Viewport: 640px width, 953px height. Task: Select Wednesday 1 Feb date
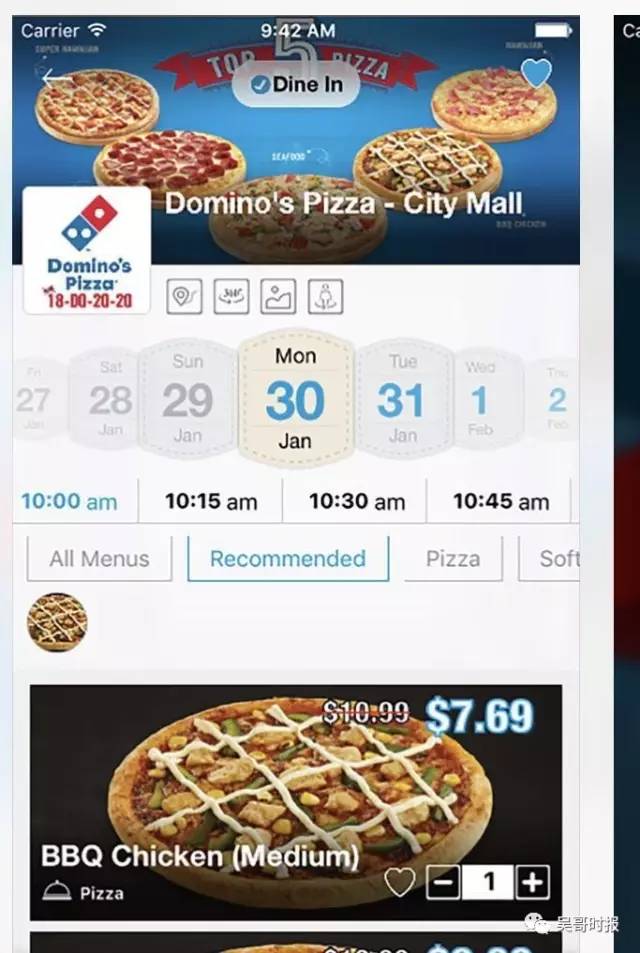(479, 399)
